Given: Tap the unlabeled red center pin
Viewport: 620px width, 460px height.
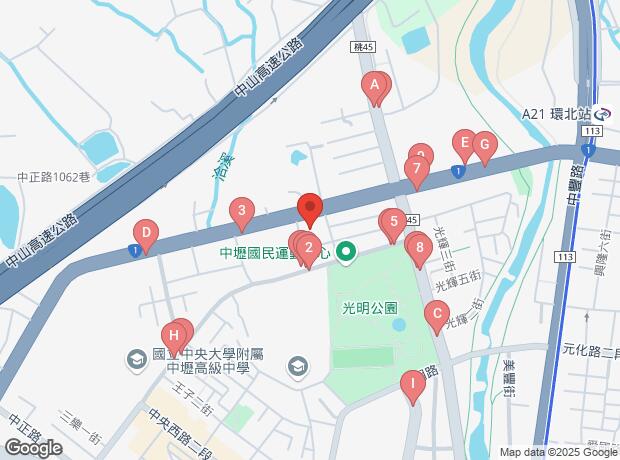Looking at the screenshot, I should tap(310, 208).
